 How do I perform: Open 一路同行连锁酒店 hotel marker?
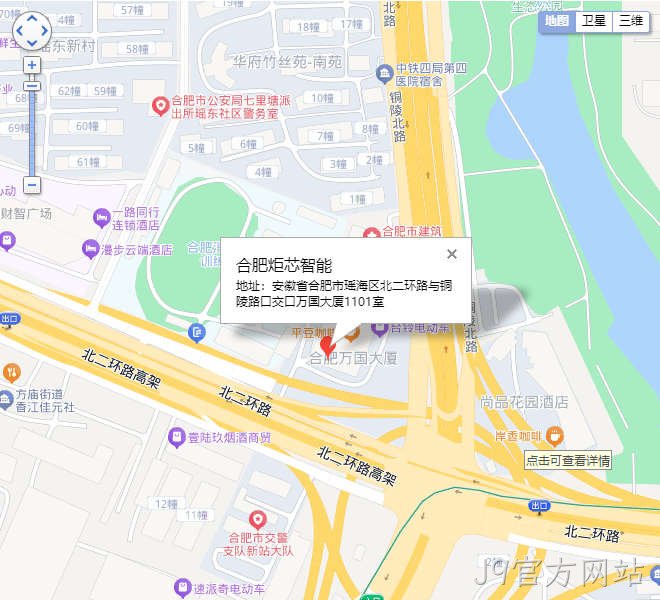[x=101, y=218]
